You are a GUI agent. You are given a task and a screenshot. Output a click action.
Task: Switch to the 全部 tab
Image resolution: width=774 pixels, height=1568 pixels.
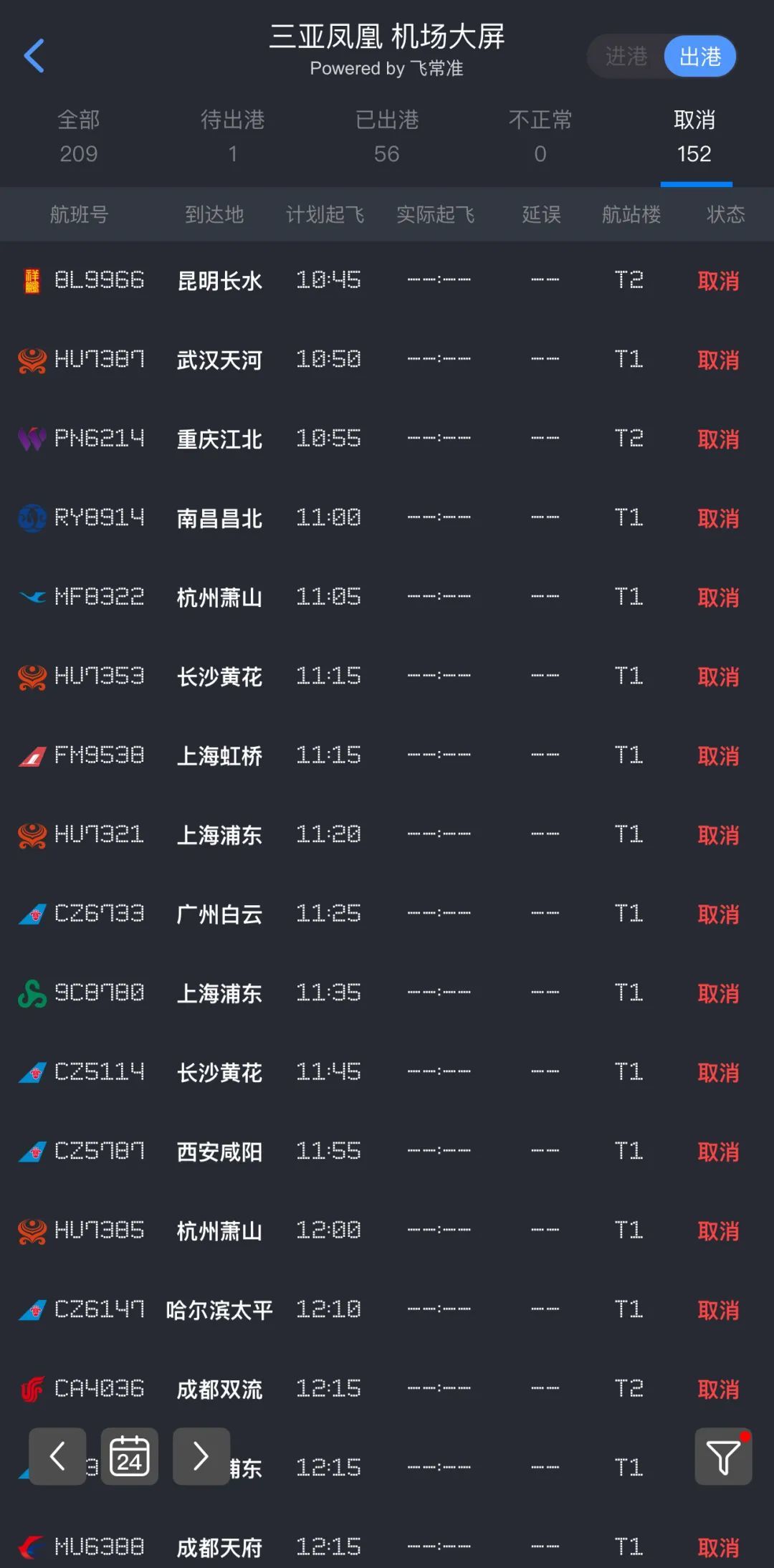pyautogui.click(x=78, y=136)
